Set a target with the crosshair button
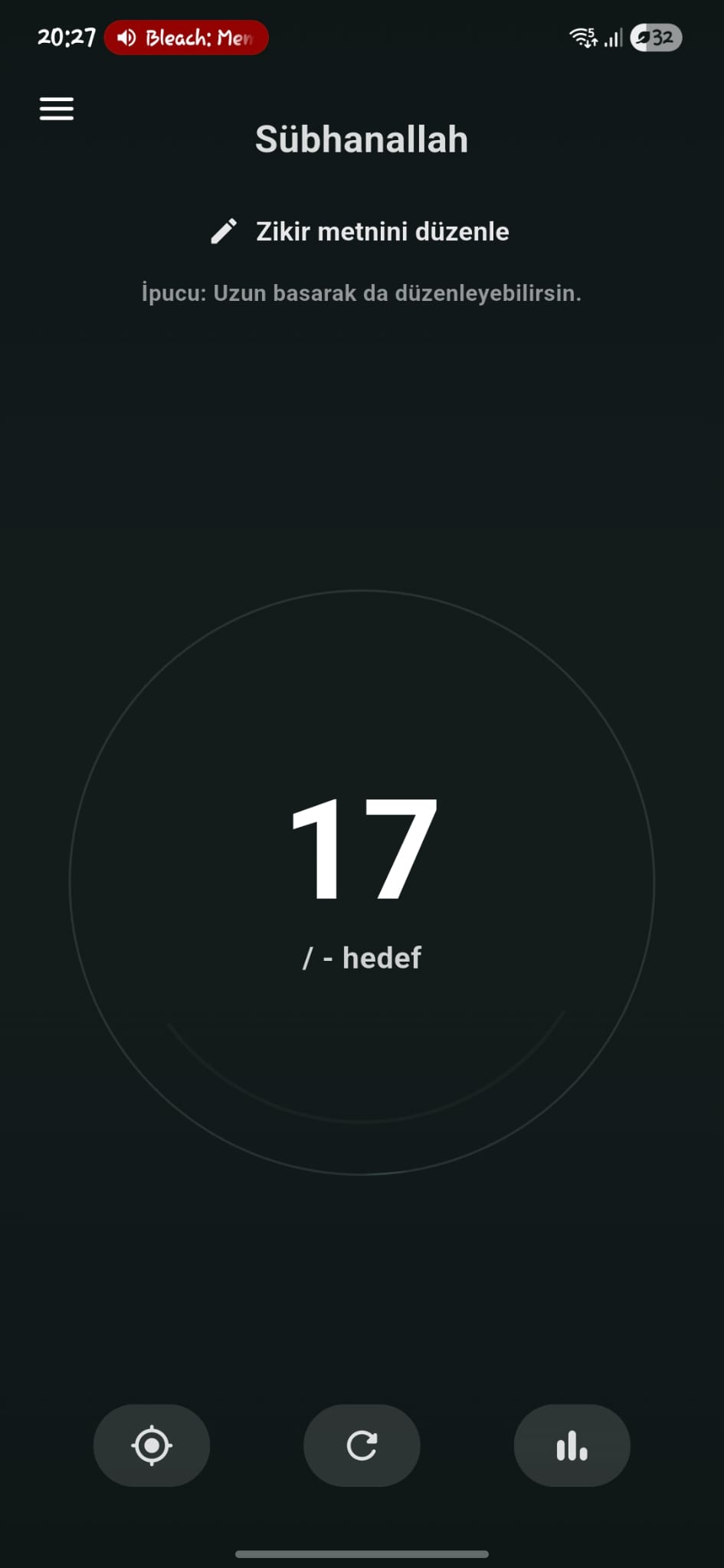The image size is (724, 1568). (x=152, y=1445)
